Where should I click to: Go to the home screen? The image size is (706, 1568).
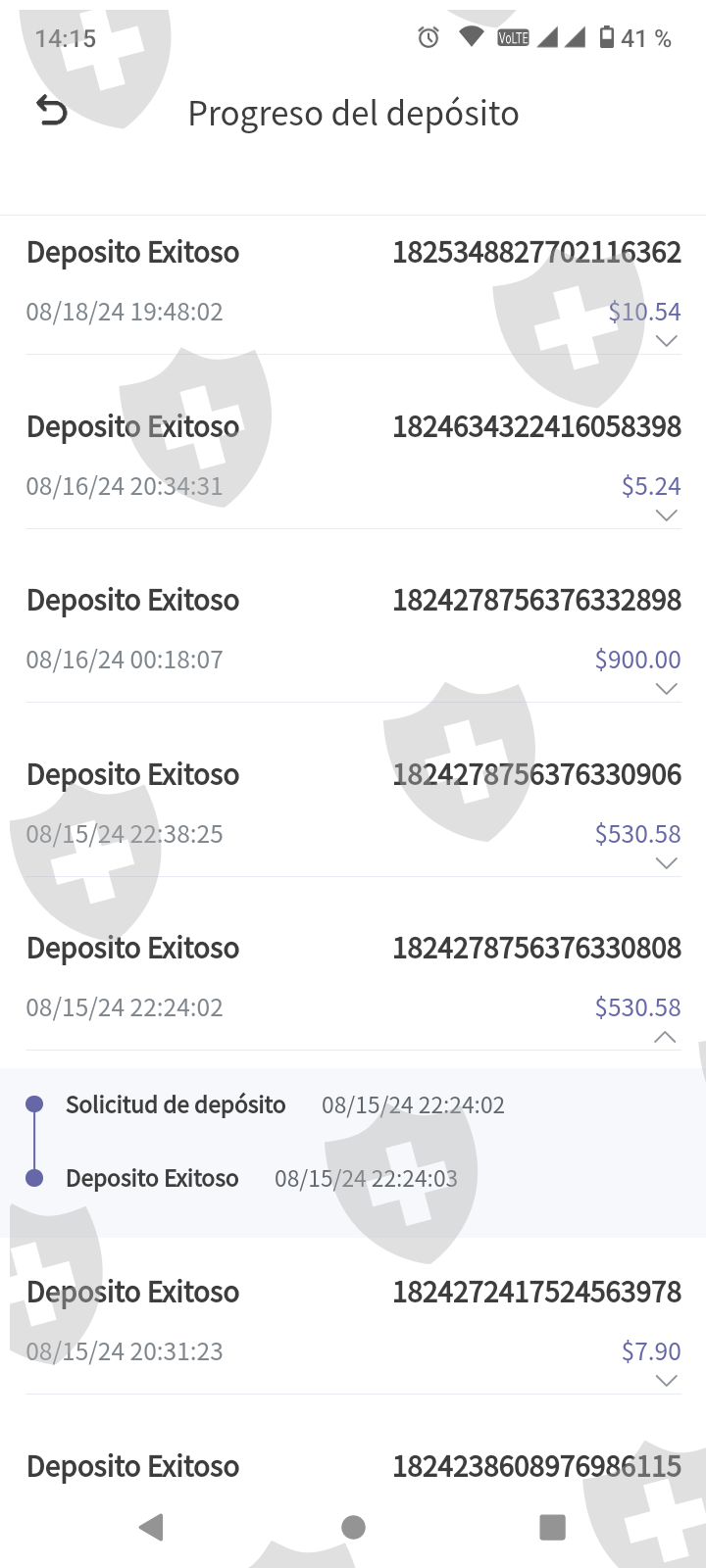pos(353,1527)
